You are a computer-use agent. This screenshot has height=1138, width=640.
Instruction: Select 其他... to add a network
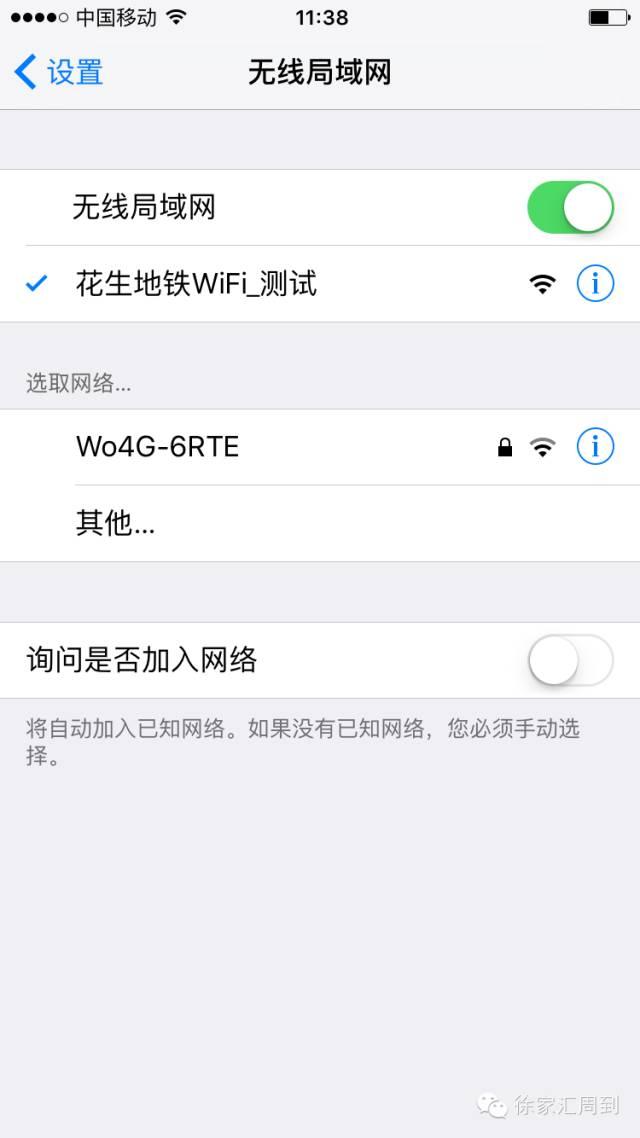tap(115, 523)
